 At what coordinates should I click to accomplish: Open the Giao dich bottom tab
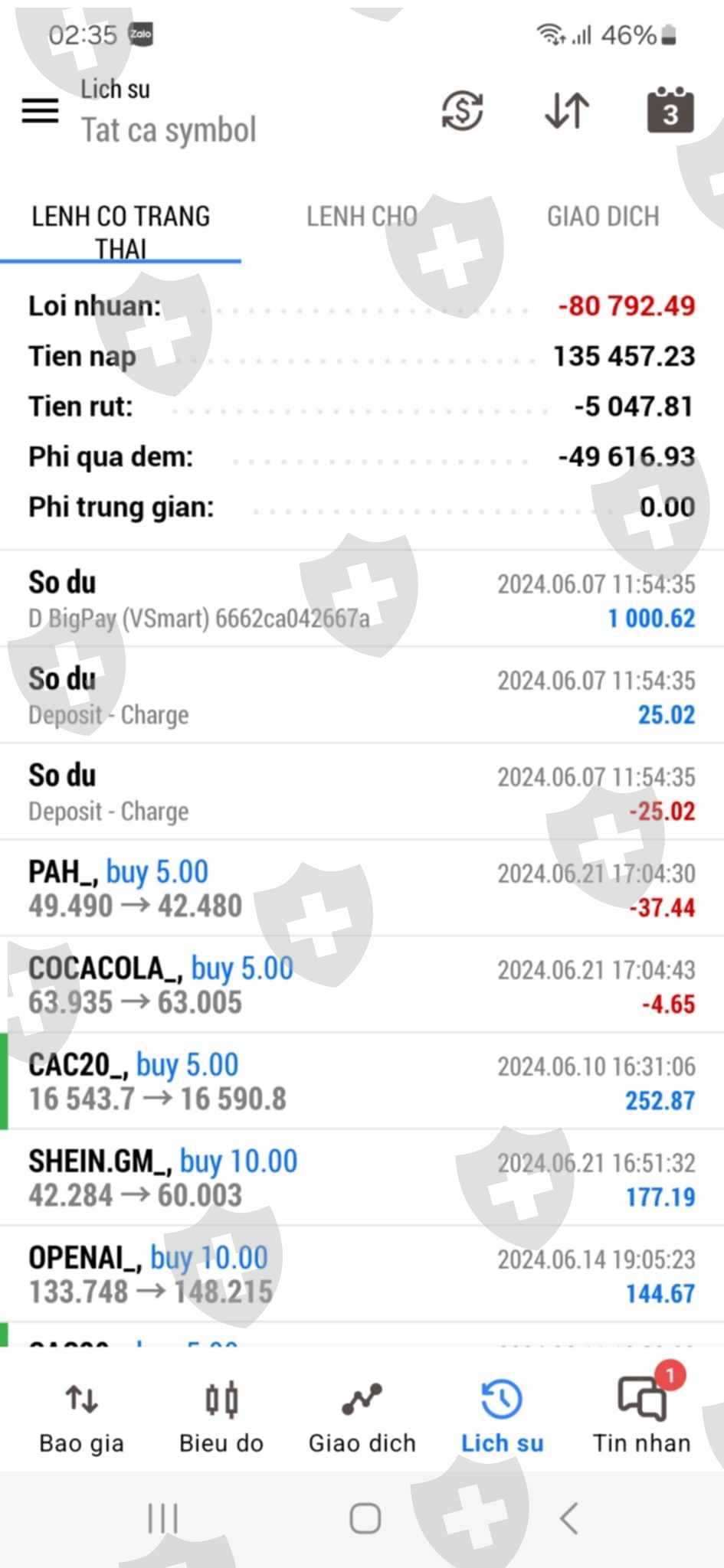pos(362,1416)
